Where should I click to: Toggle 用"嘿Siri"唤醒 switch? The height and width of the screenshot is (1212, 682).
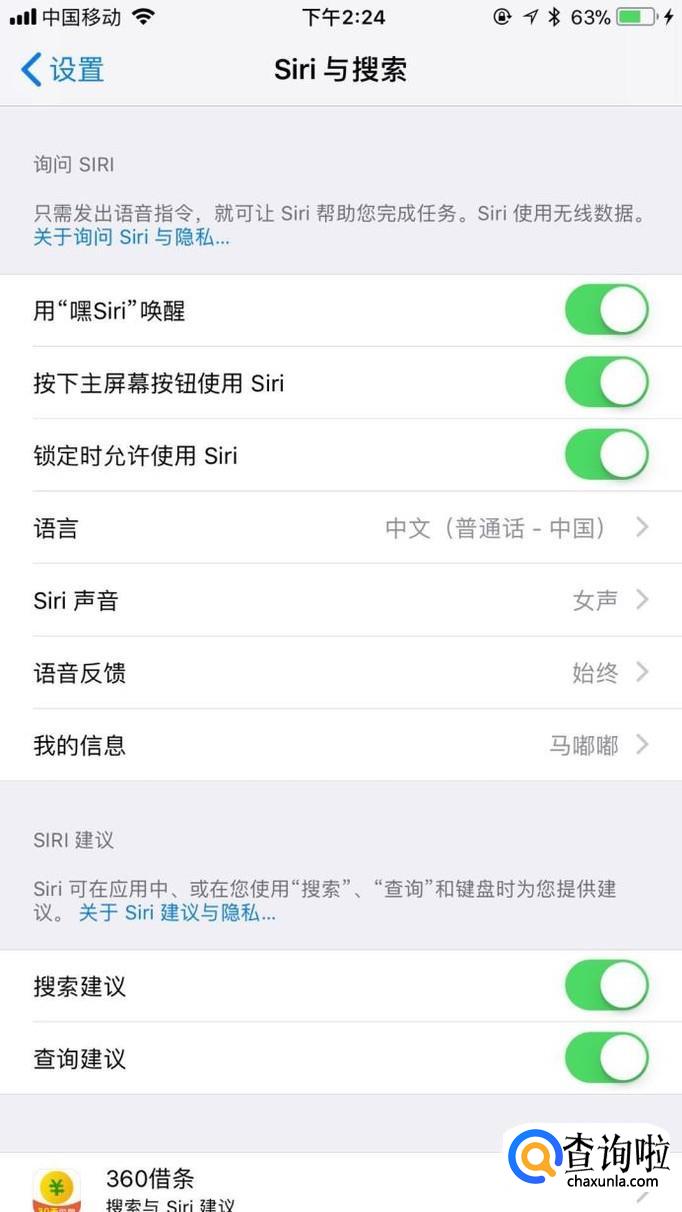pyautogui.click(x=606, y=310)
